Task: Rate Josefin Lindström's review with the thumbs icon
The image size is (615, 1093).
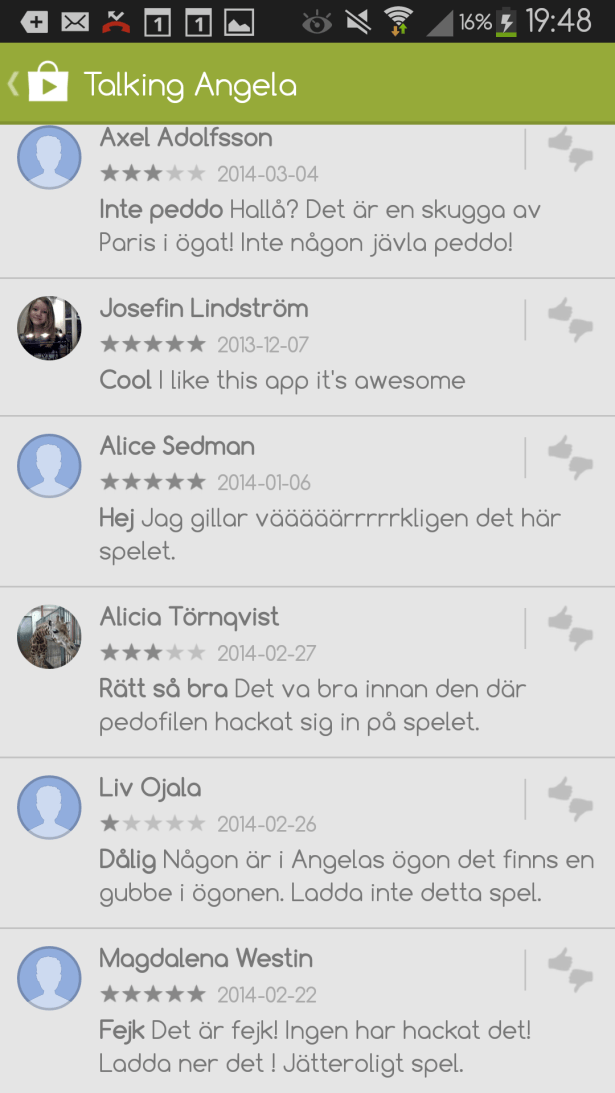Action: (x=570, y=320)
